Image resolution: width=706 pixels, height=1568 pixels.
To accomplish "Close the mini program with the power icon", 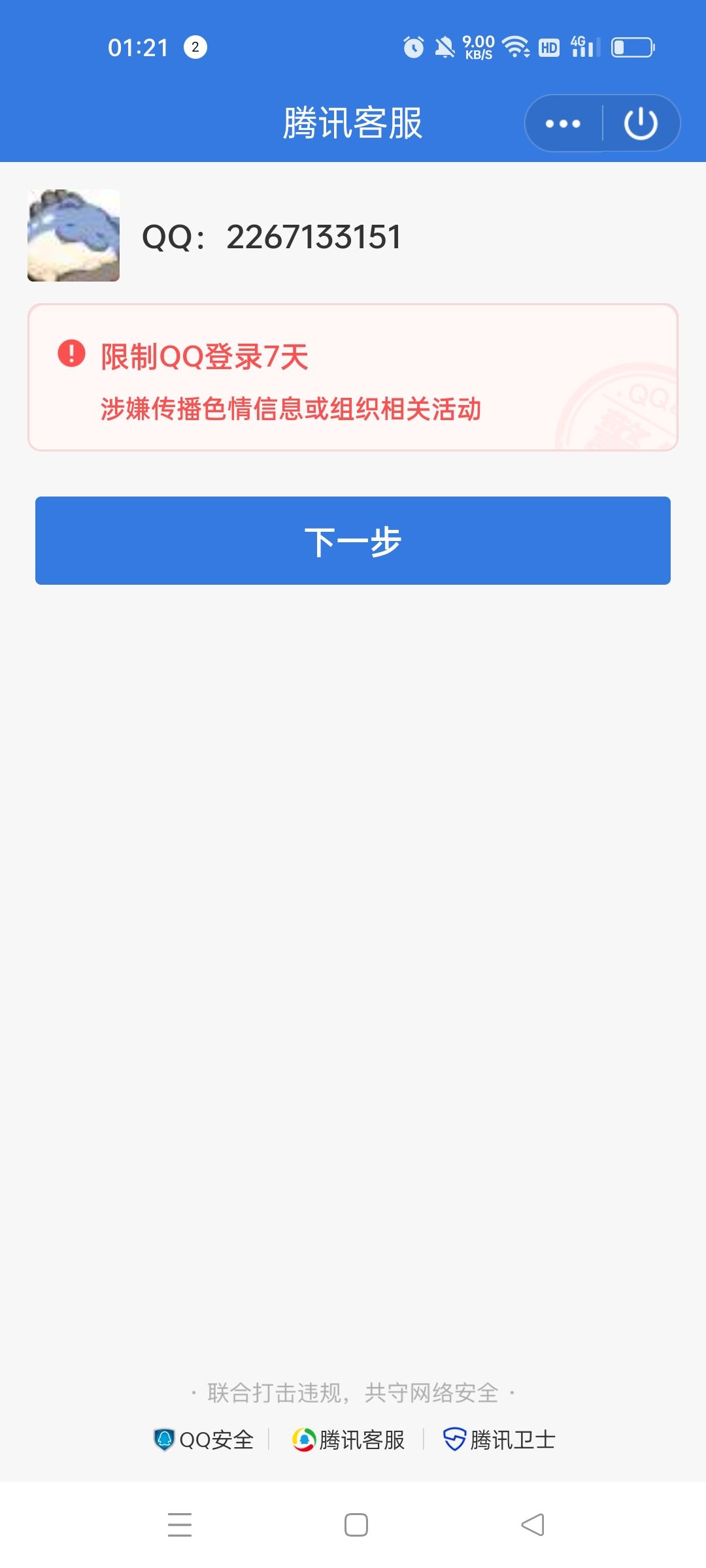I will [x=641, y=123].
